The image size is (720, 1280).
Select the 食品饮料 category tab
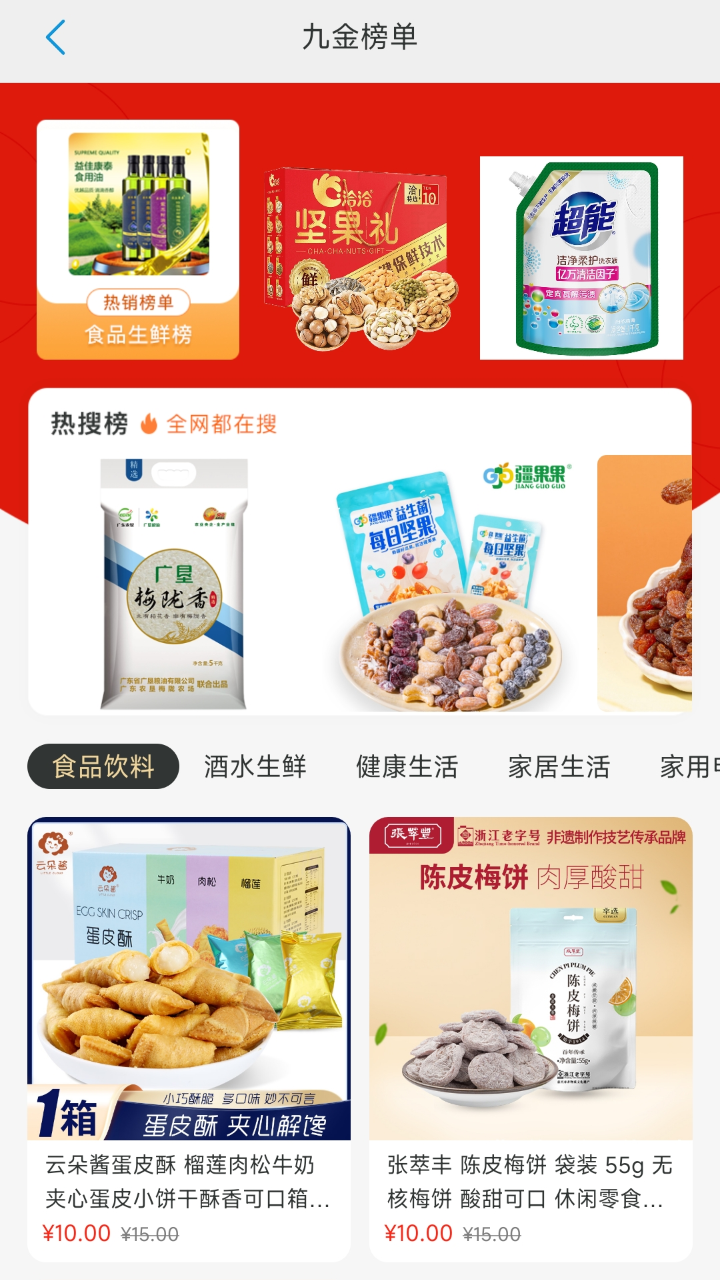pos(103,767)
